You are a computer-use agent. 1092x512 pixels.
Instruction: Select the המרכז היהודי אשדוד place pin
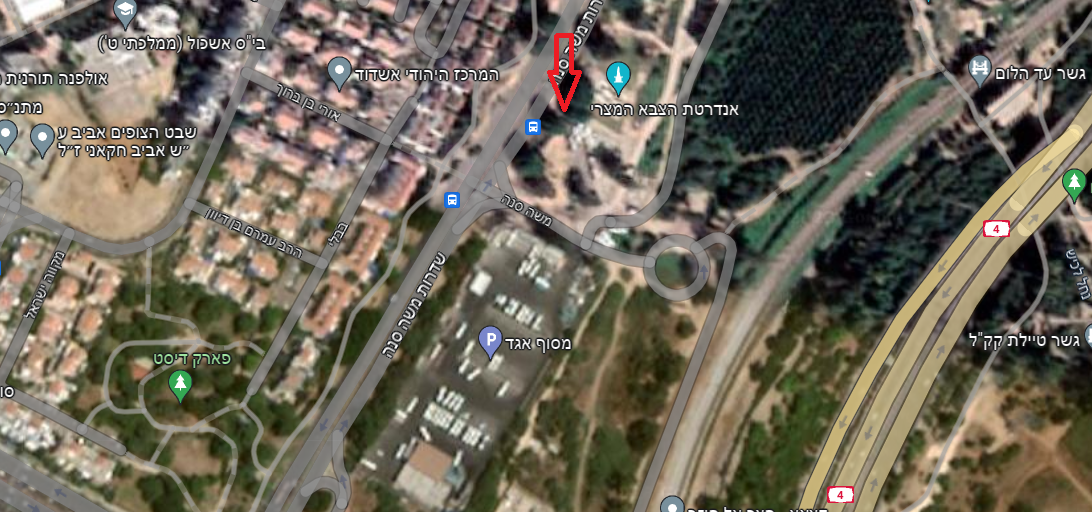[339, 71]
